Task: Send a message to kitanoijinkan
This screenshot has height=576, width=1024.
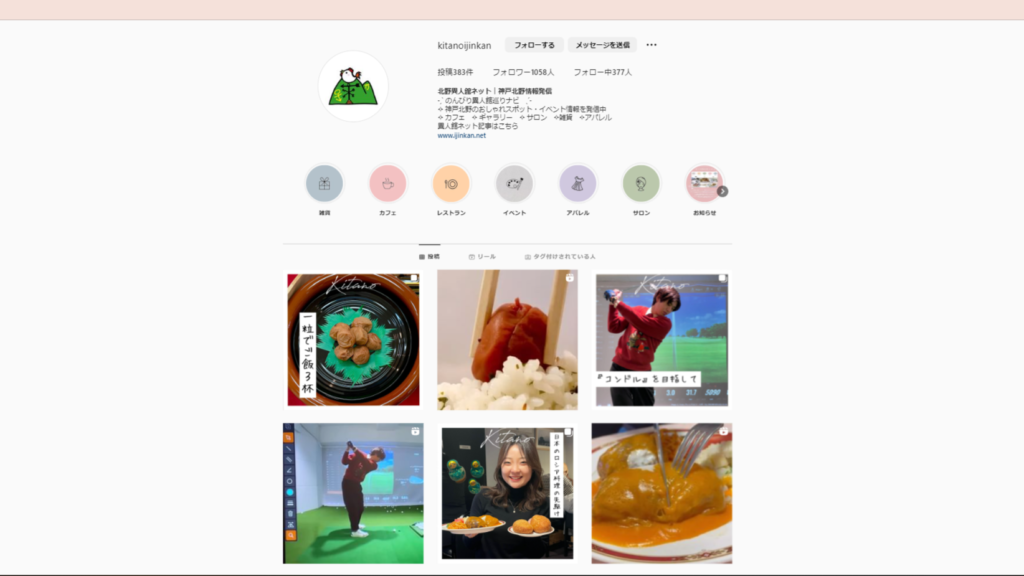Action: click(x=602, y=45)
